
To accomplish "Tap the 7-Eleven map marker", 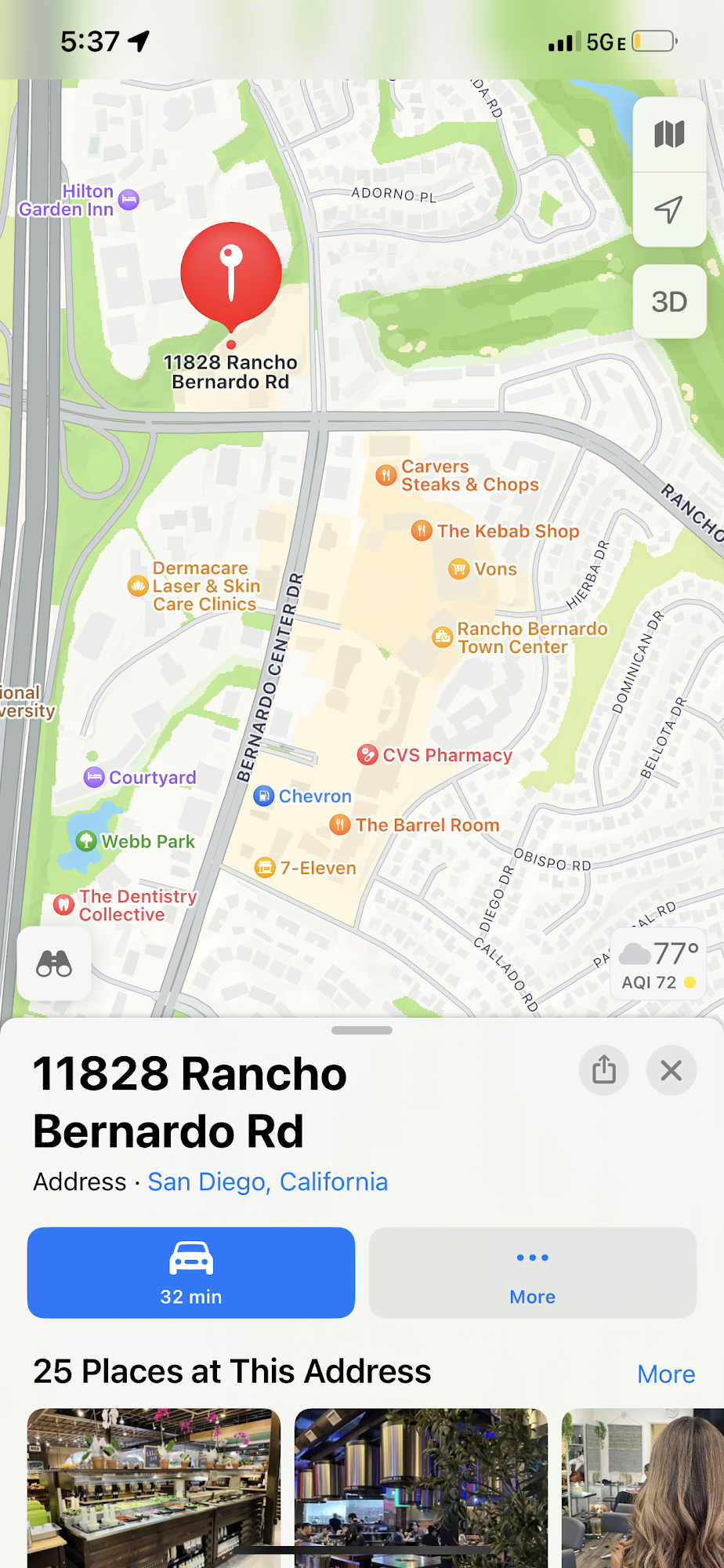I will pyautogui.click(x=306, y=868).
